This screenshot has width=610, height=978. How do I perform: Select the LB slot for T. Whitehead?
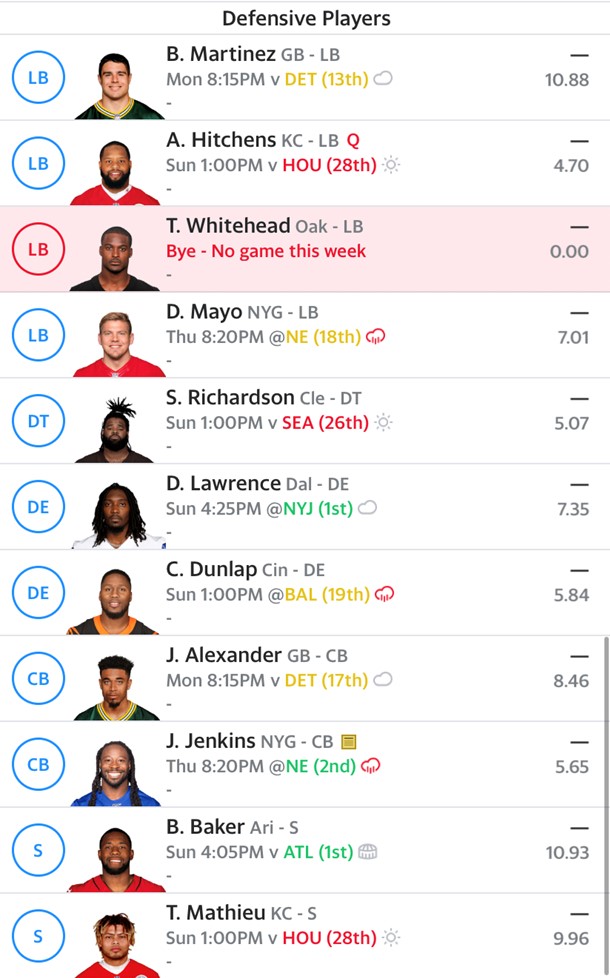[x=38, y=249]
